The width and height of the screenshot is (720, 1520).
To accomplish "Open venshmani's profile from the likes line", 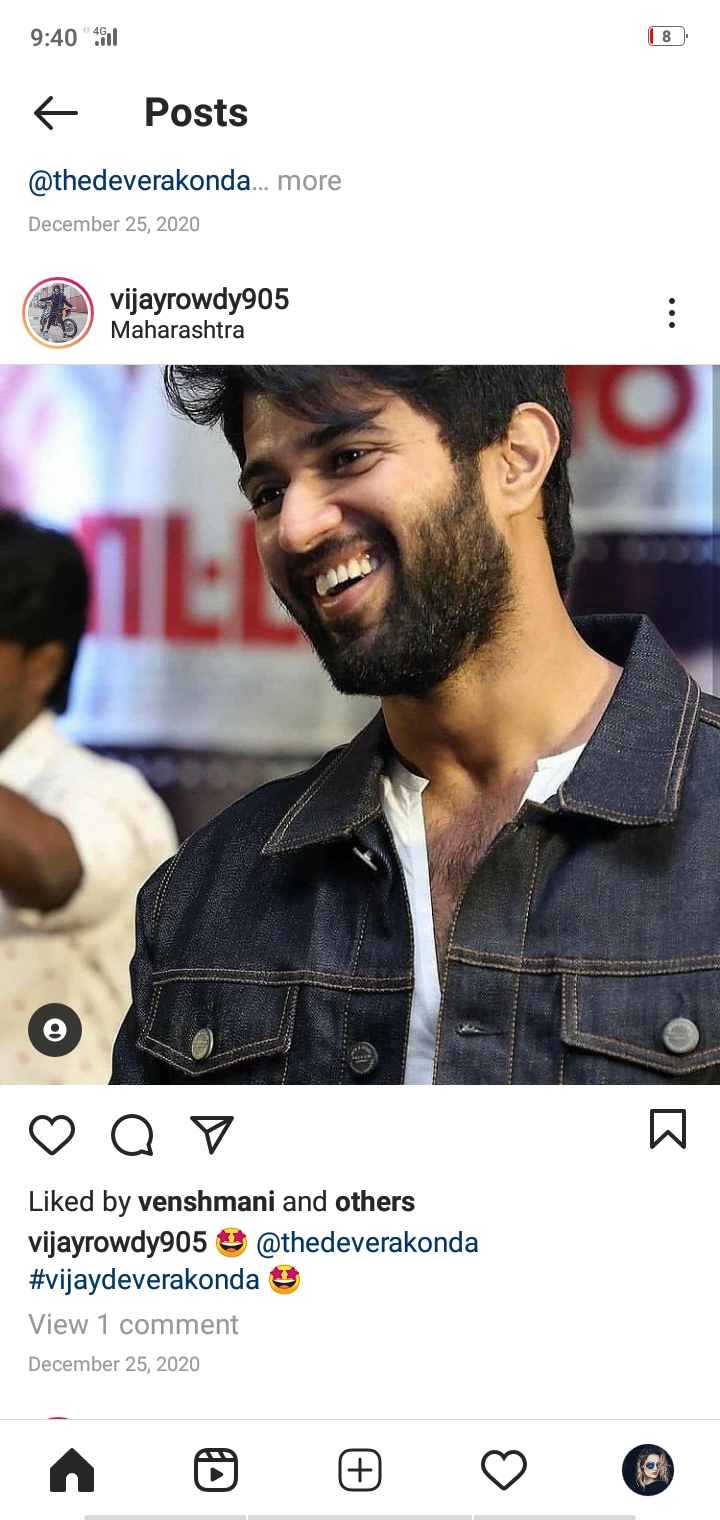I will tap(206, 1201).
